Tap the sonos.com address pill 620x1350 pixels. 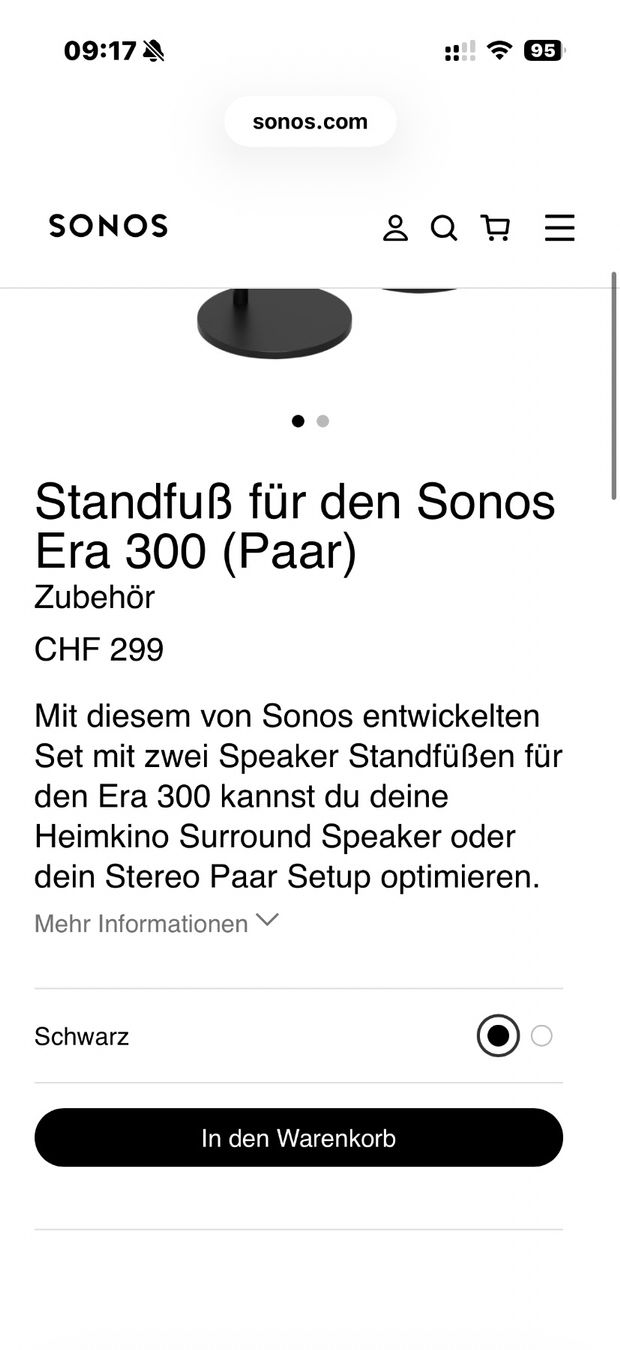[310, 122]
